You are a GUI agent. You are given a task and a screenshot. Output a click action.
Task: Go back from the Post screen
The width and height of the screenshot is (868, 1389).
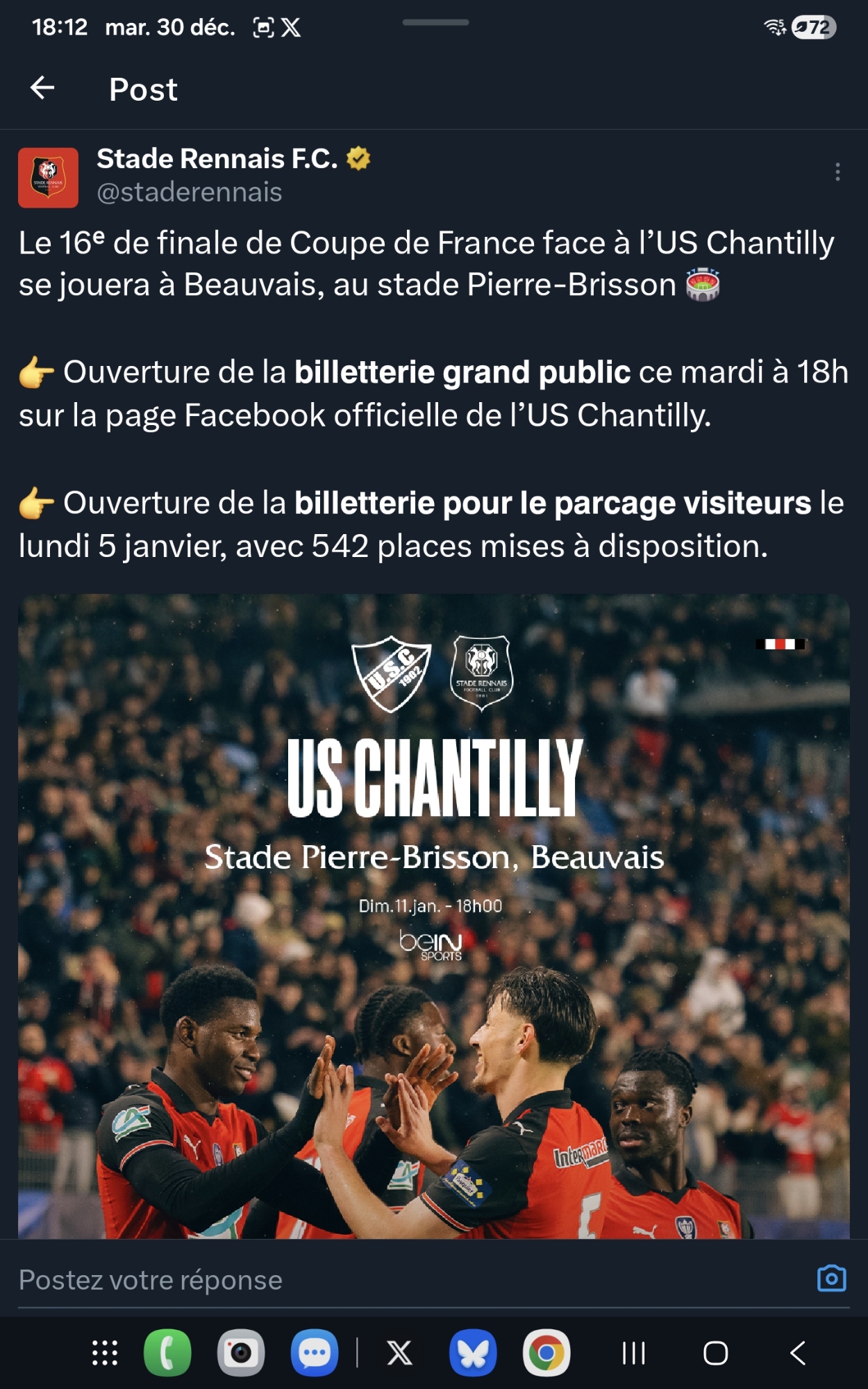pyautogui.click(x=42, y=88)
